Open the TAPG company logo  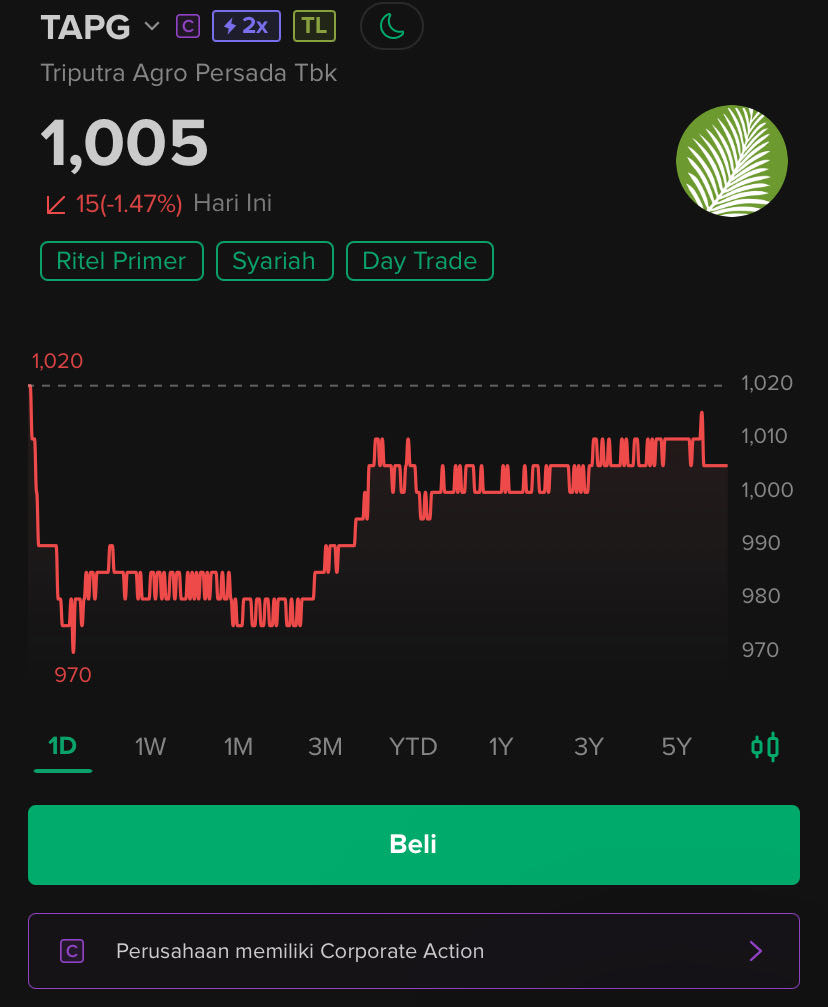732,161
